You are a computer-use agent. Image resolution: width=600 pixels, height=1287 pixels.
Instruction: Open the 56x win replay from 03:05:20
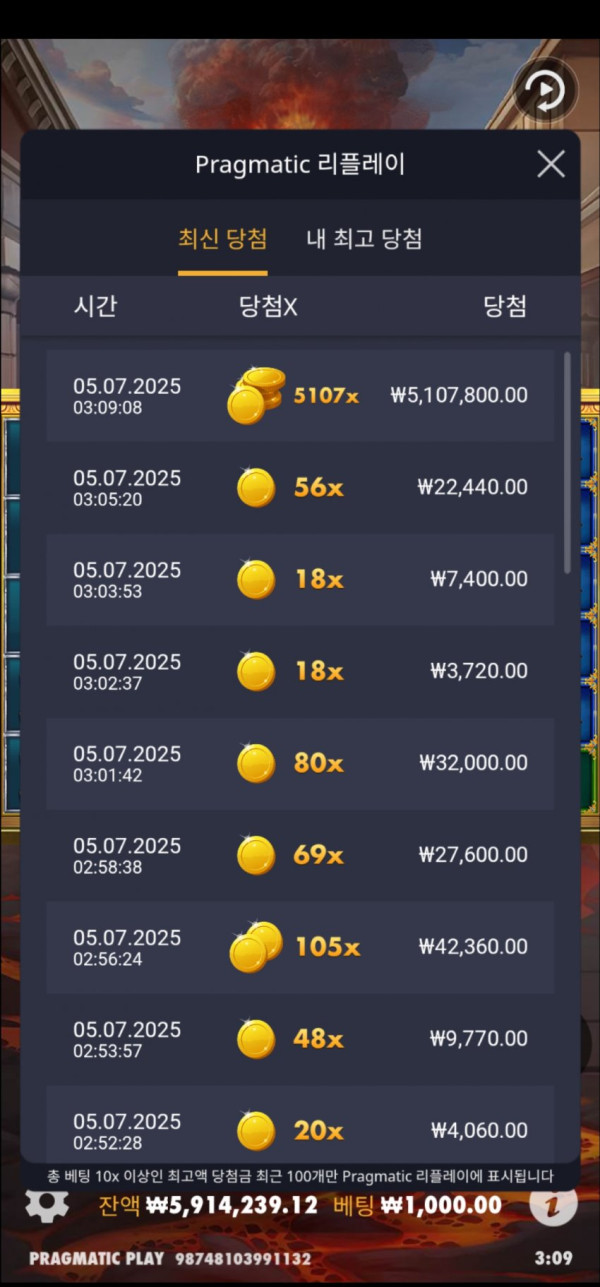pyautogui.click(x=300, y=487)
